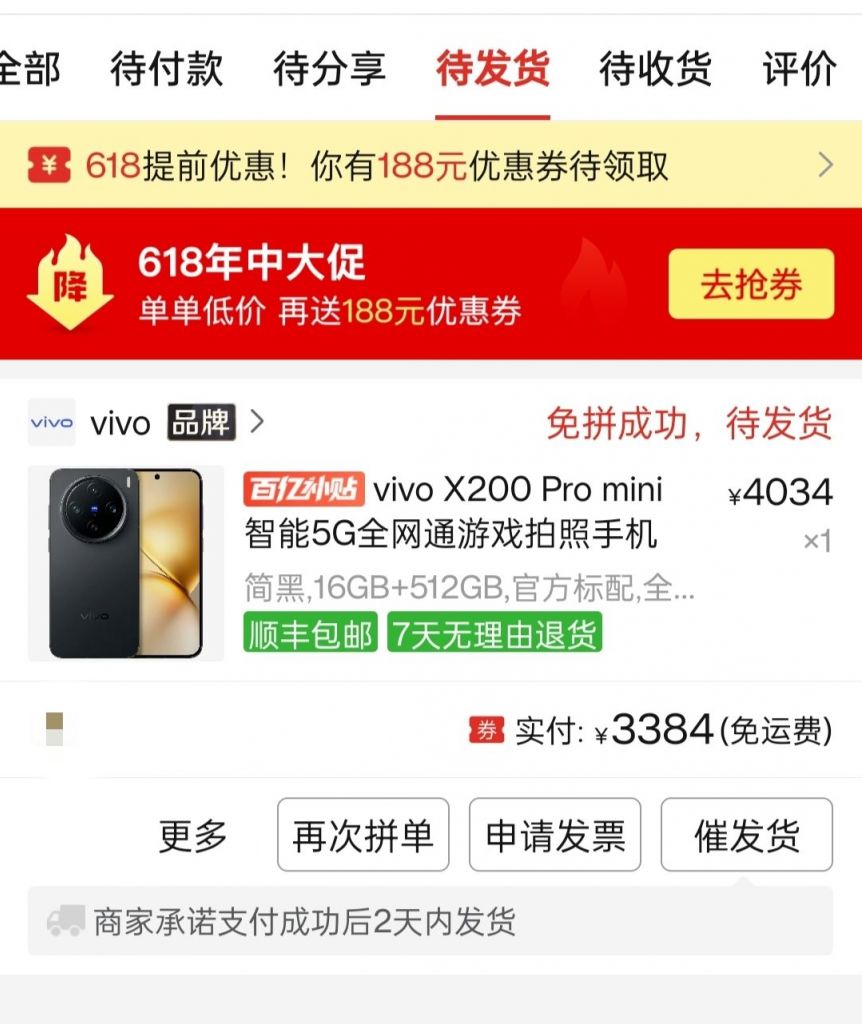Screen dimensions: 862x1024
Task: Open the 全部 orders tab
Action: point(30,68)
